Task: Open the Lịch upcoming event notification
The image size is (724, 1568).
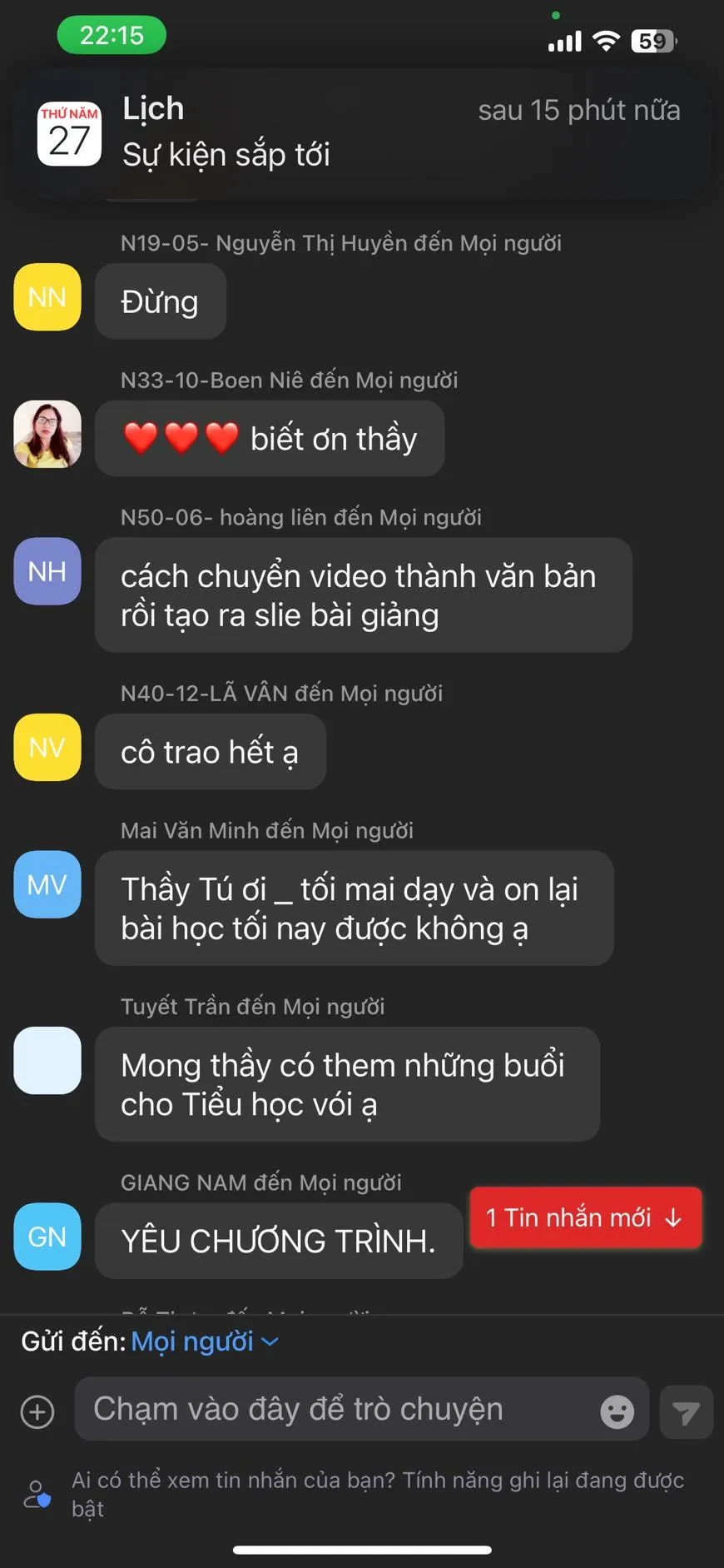Action: tap(361, 132)
